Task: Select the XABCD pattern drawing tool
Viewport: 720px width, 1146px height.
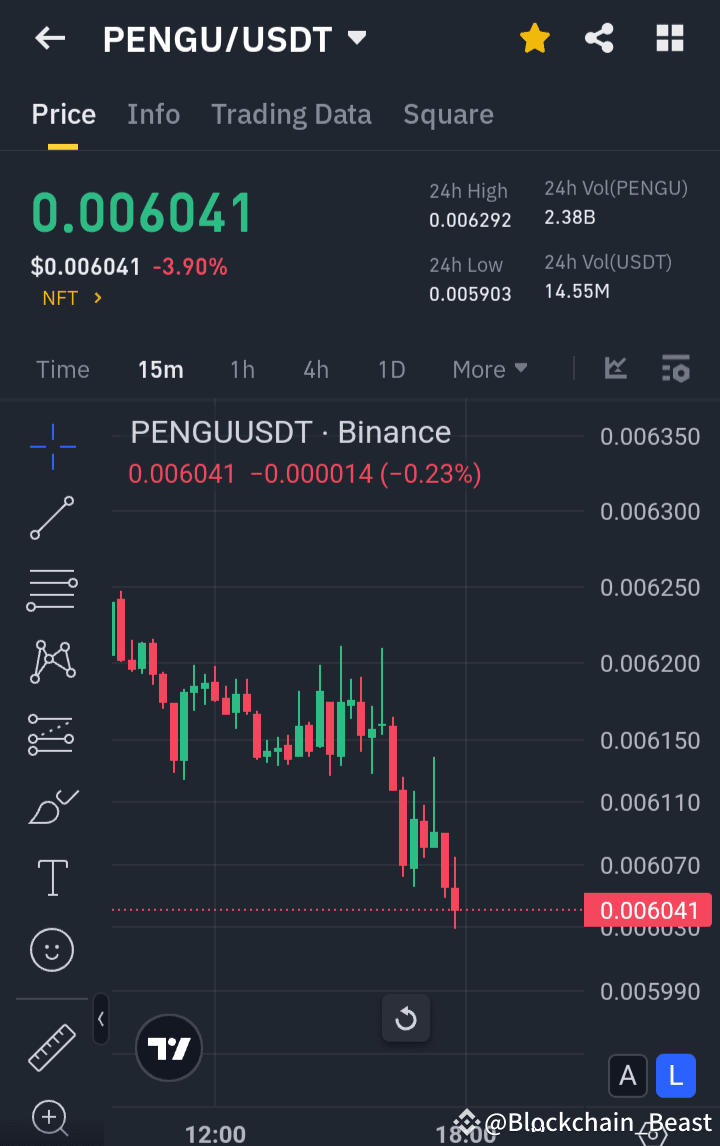Action: [51, 661]
